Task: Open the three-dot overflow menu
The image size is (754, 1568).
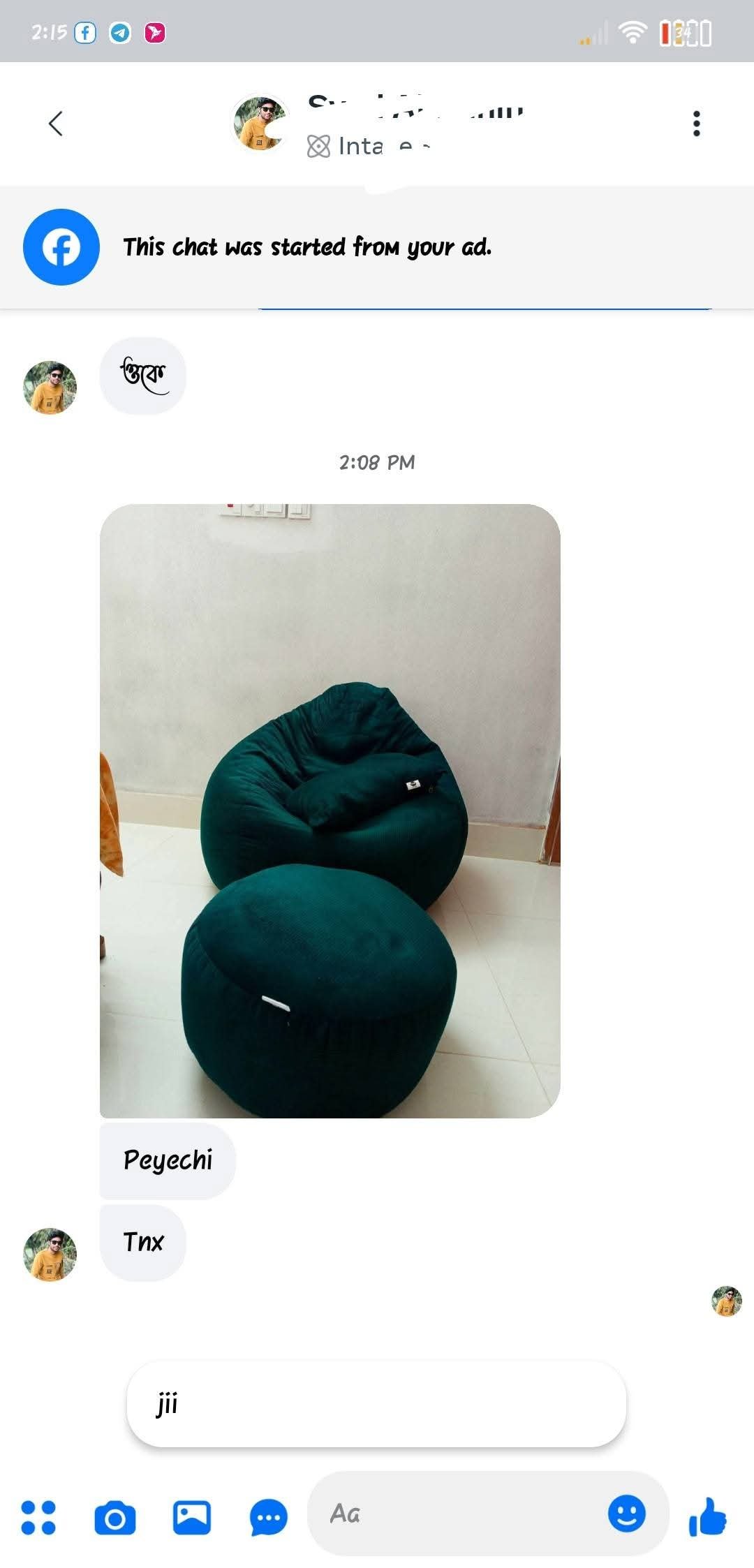Action: (x=696, y=124)
